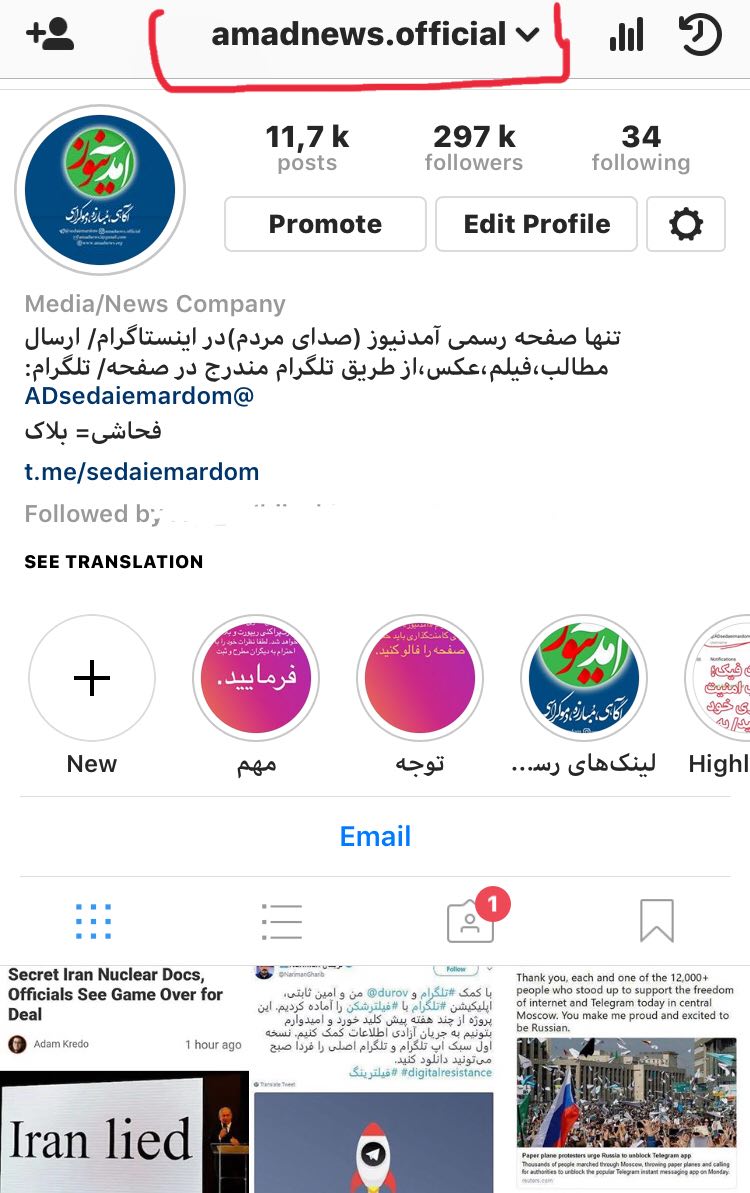The image size is (750, 1193).
Task: View the 34 following list
Action: 640,147
